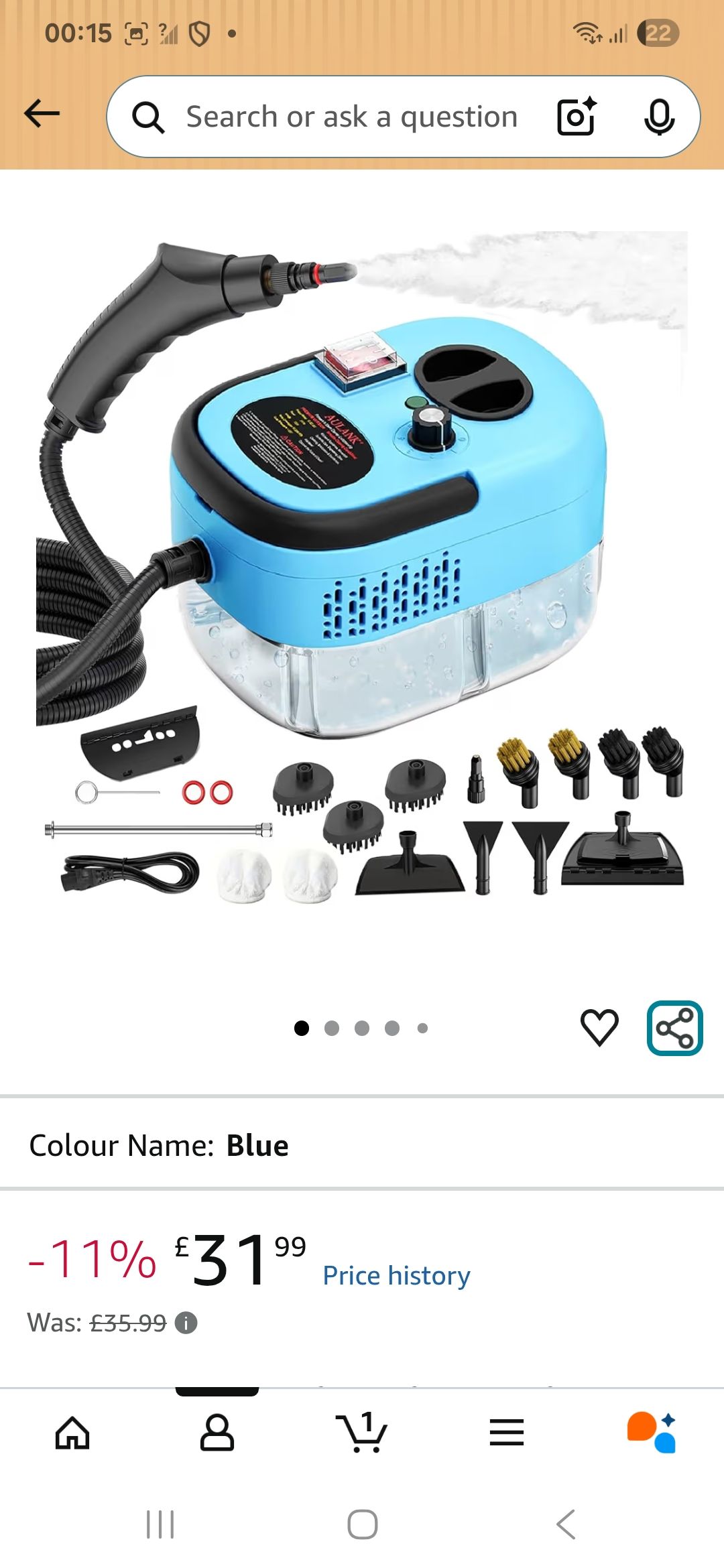This screenshot has width=724, height=1568.
Task: Open system recent apps
Action: coord(160,1525)
